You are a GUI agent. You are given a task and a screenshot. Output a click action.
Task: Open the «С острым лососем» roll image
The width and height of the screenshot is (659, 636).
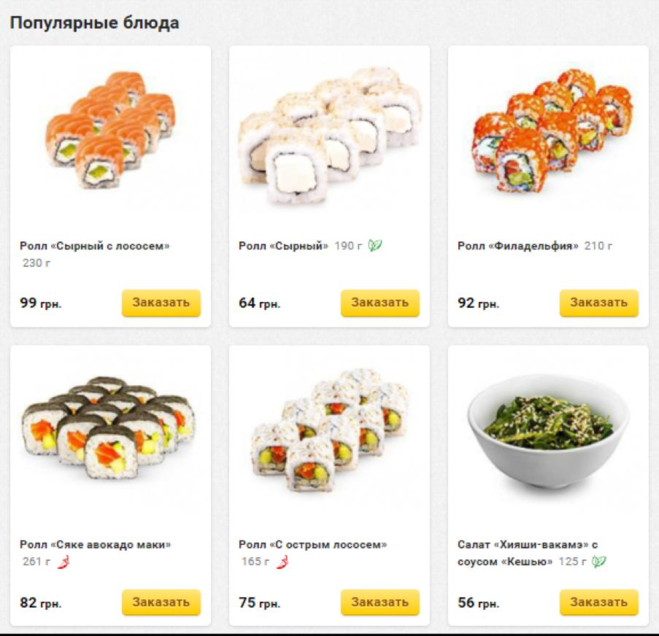click(329, 430)
